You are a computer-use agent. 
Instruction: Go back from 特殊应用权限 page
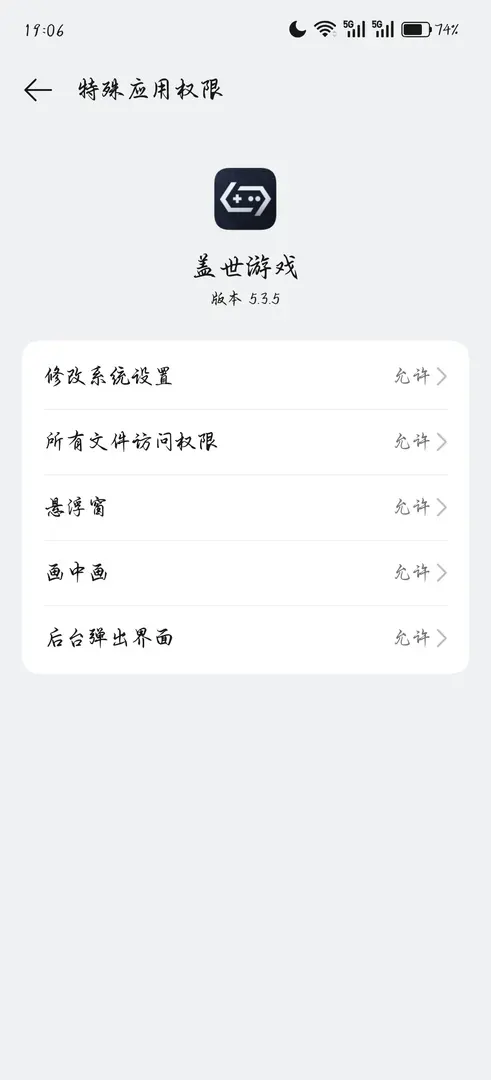38,90
